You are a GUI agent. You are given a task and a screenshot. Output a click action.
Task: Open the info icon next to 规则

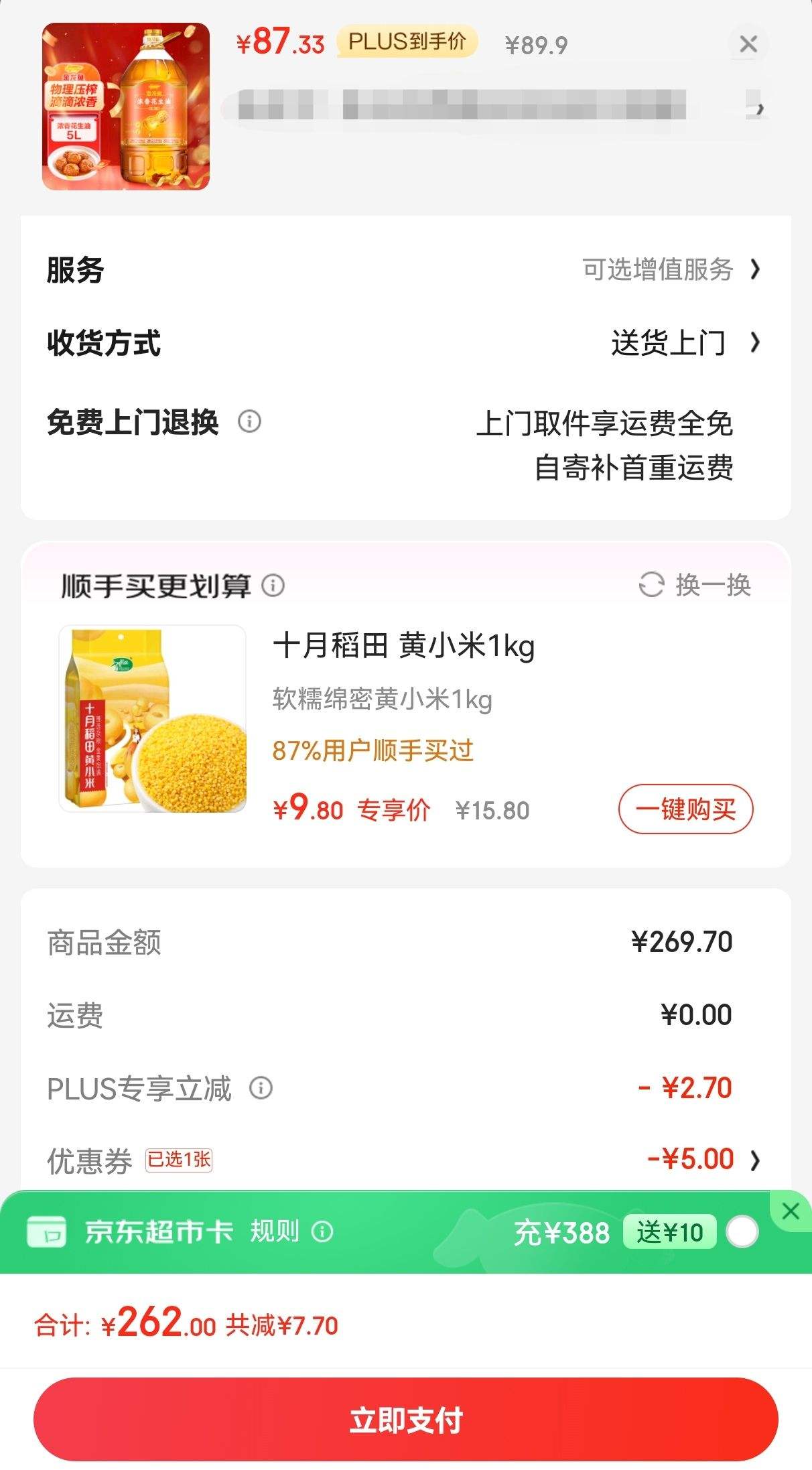pos(324,1231)
